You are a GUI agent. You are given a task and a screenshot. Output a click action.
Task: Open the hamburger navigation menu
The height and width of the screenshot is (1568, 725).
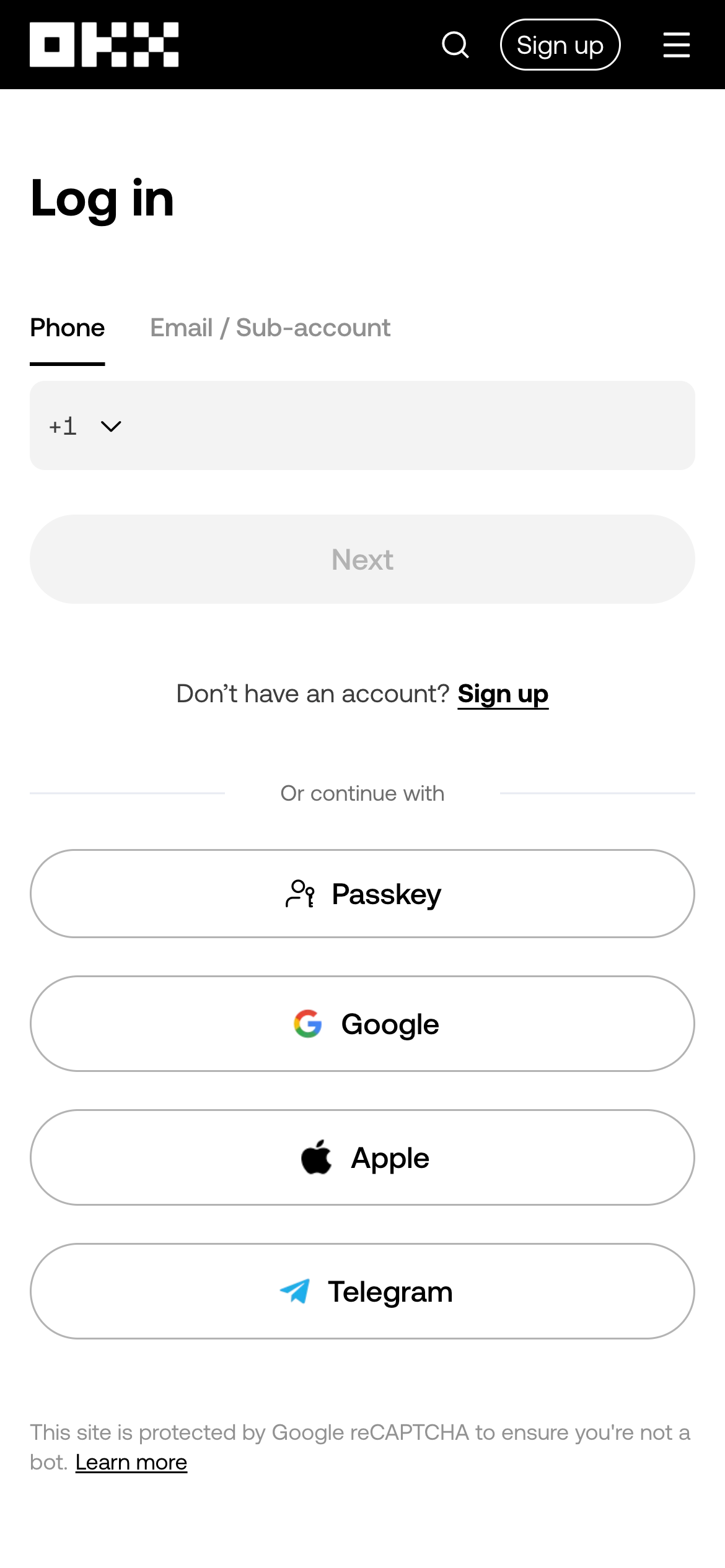pyautogui.click(x=677, y=45)
